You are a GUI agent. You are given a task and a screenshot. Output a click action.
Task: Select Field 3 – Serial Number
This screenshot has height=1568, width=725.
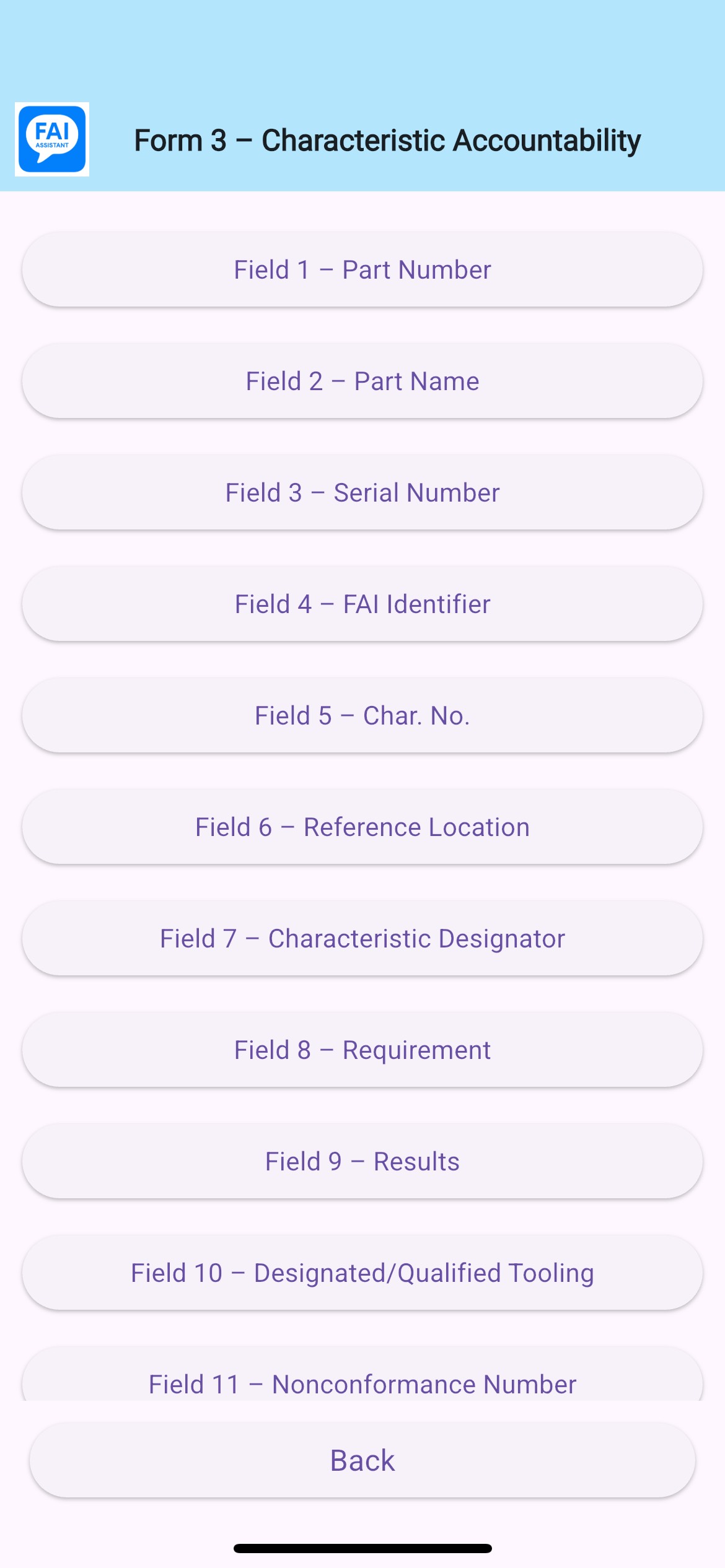(x=362, y=492)
